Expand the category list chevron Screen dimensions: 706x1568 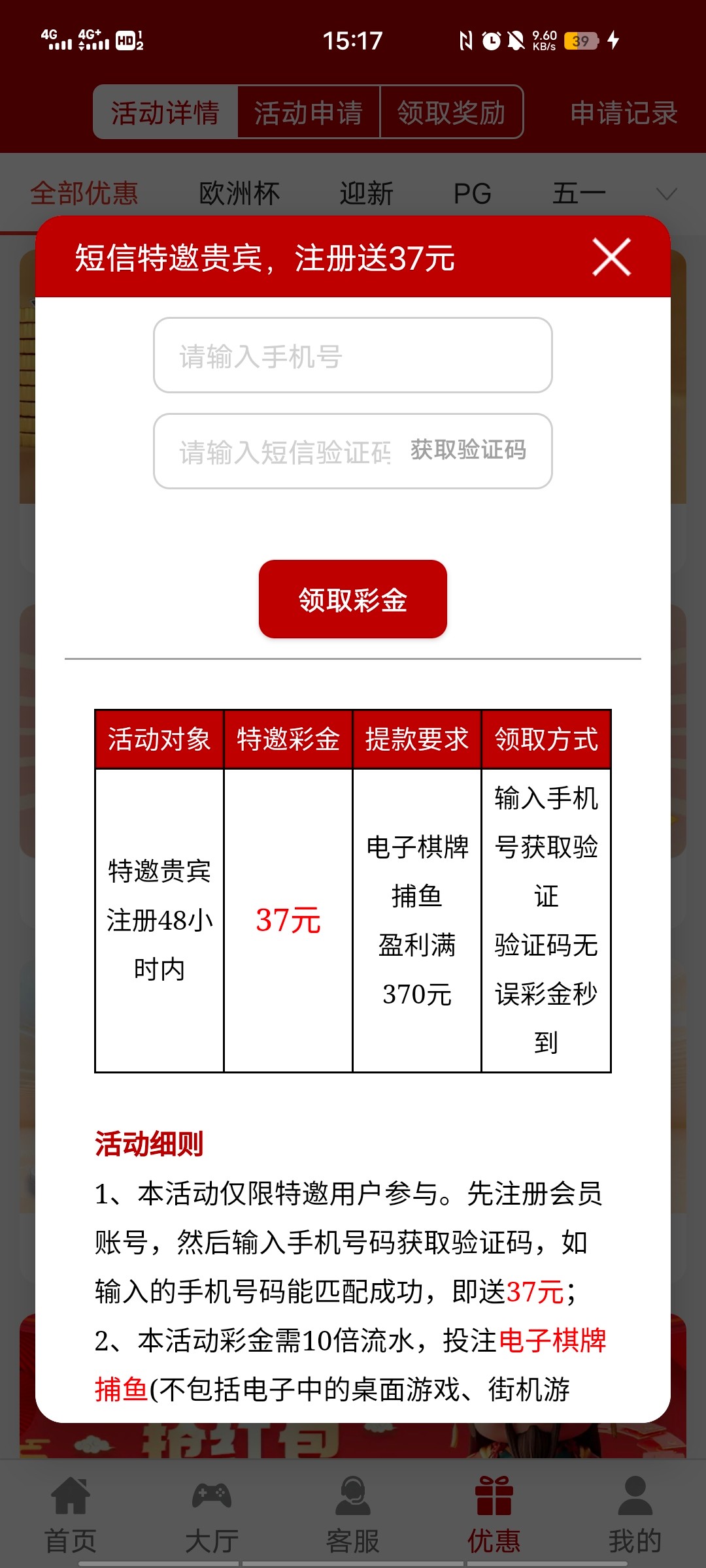[x=666, y=193]
